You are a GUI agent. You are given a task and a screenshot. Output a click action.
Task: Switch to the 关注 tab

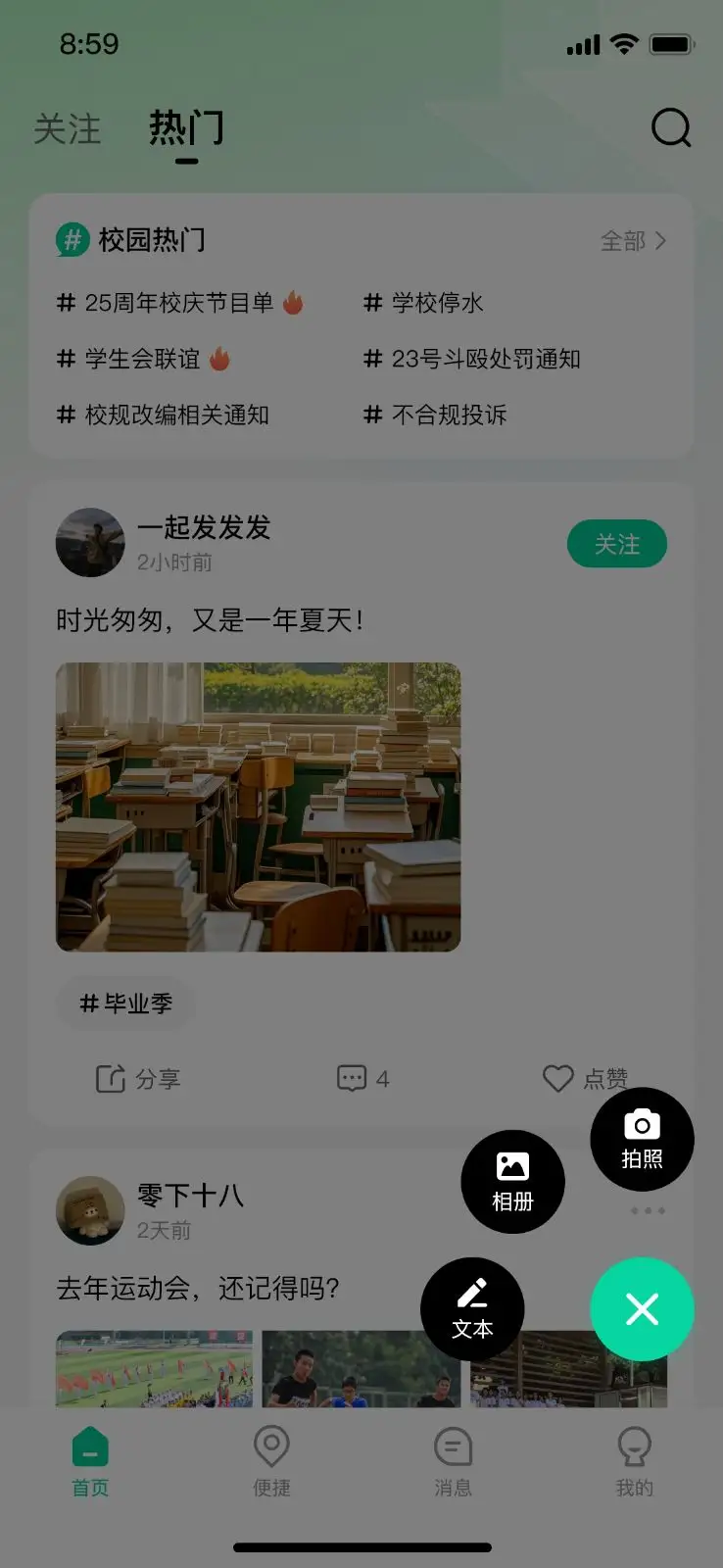coord(67,129)
